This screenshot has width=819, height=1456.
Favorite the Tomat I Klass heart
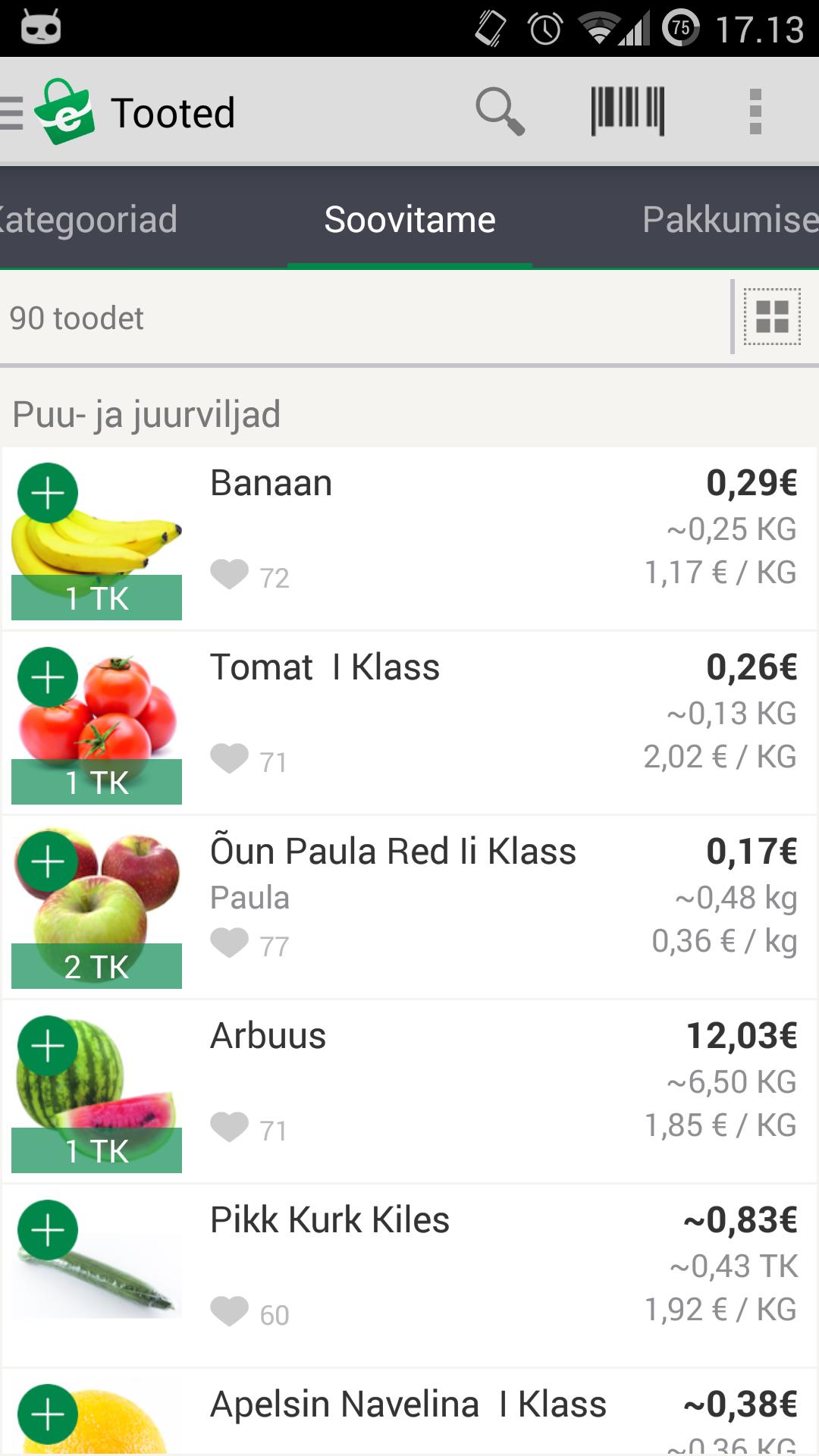230,758
